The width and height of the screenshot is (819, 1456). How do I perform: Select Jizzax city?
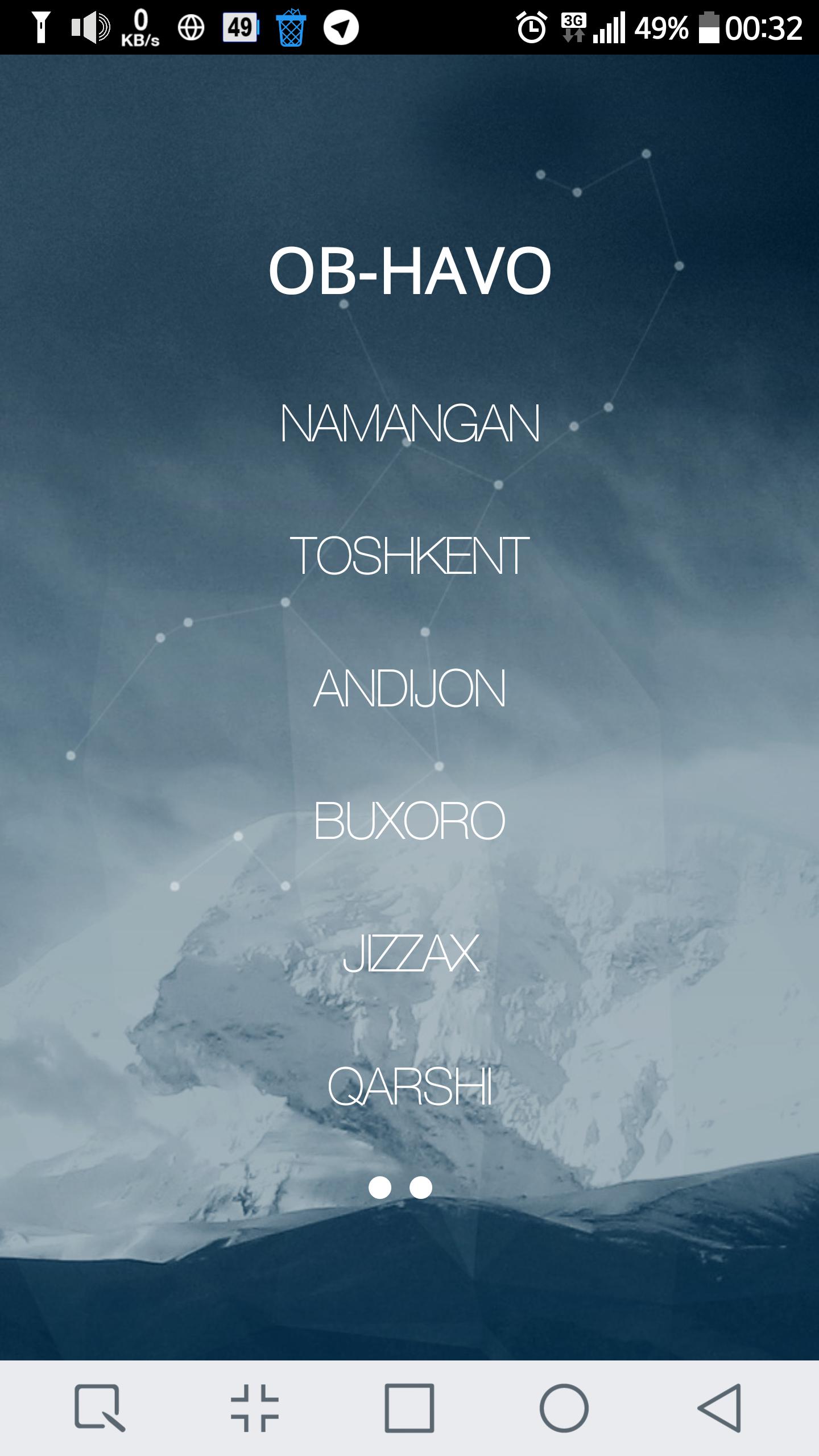(x=409, y=953)
